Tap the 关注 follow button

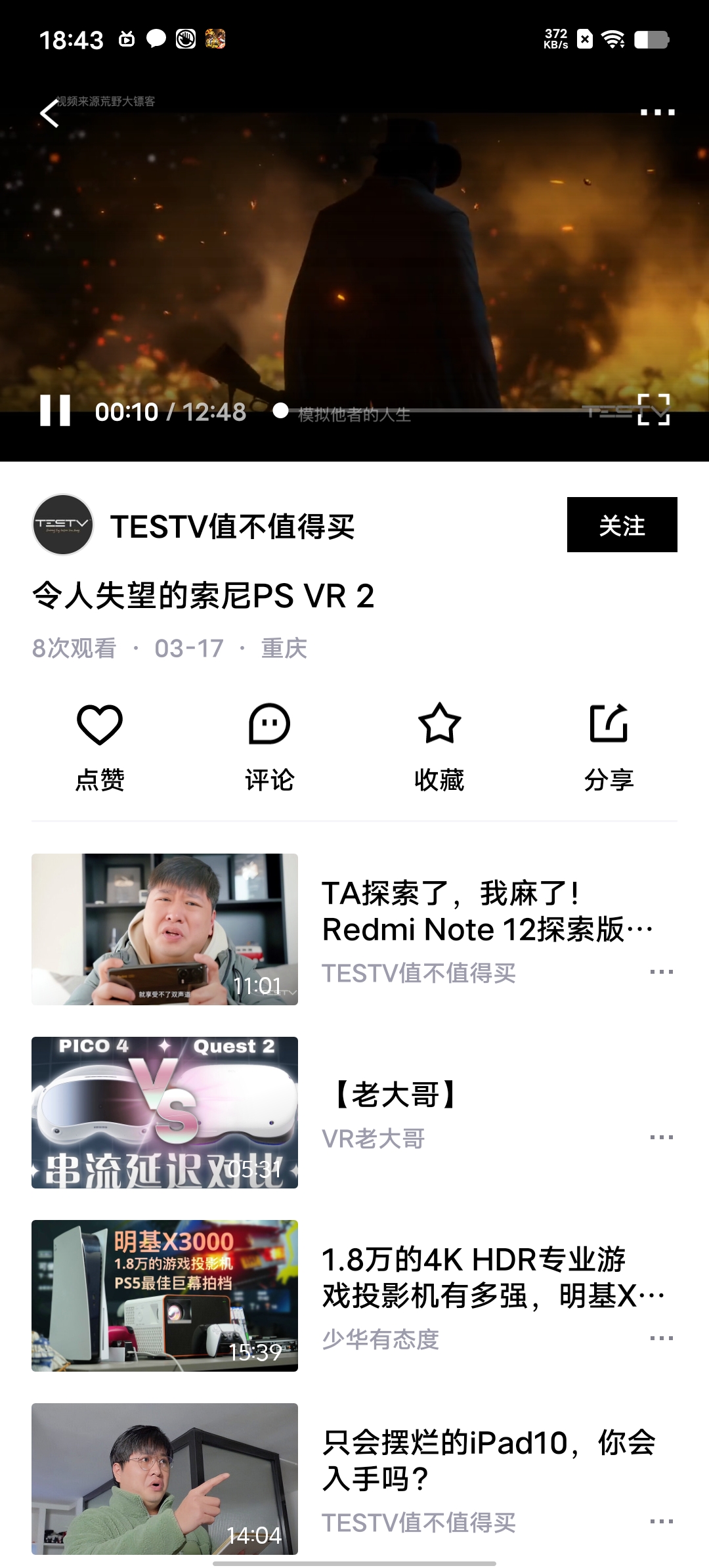tap(621, 526)
